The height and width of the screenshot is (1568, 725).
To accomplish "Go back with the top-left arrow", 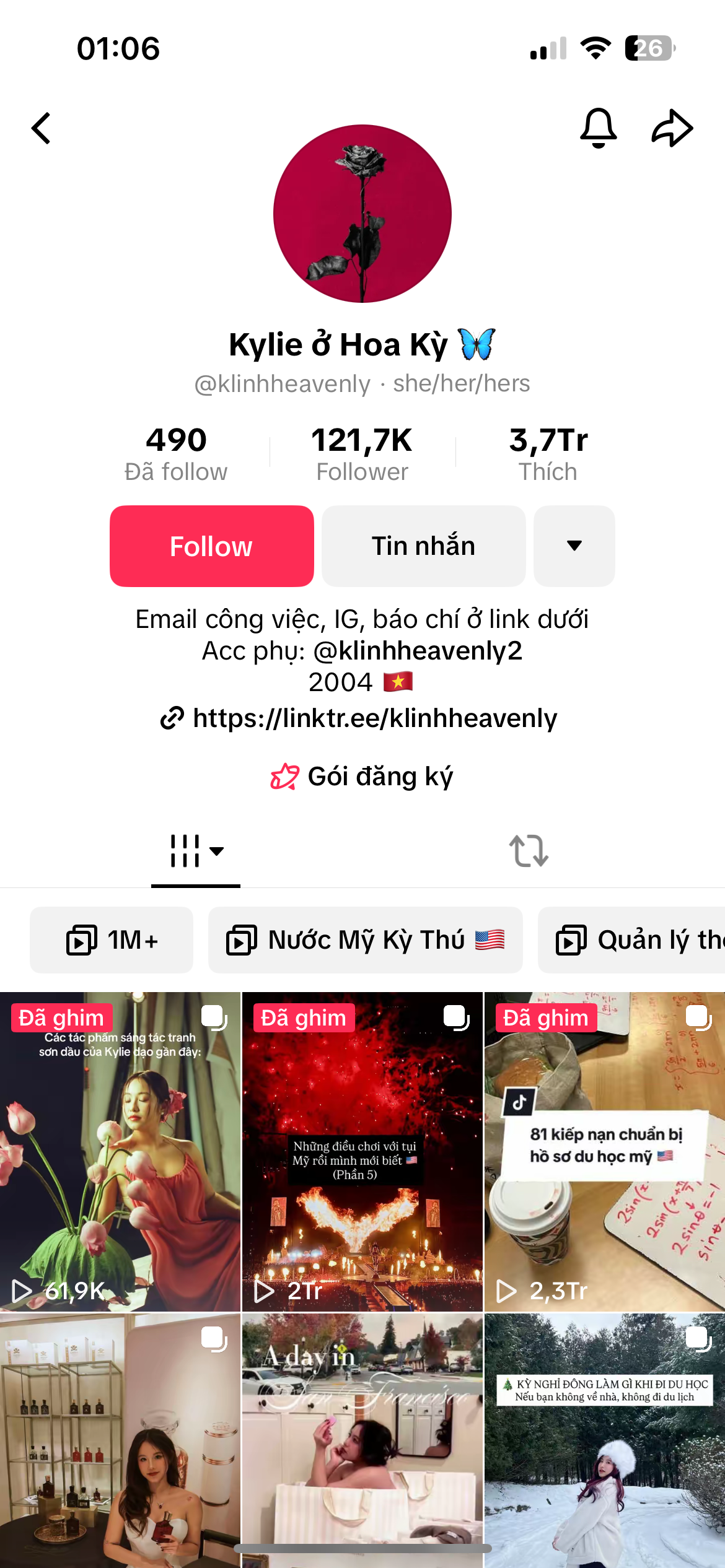I will pos(41,129).
